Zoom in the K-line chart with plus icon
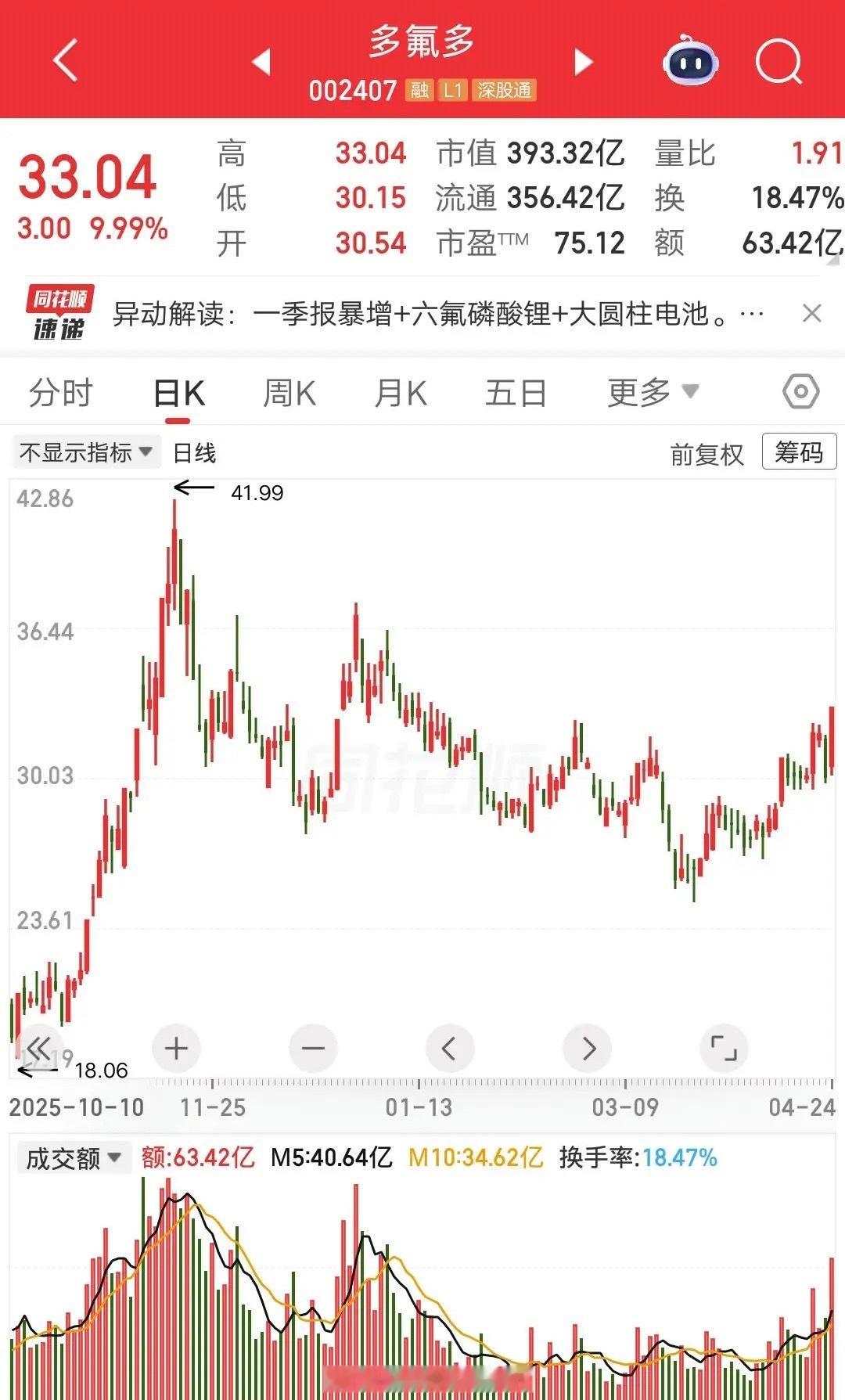Viewport: 845px width, 1400px height. [176, 1047]
